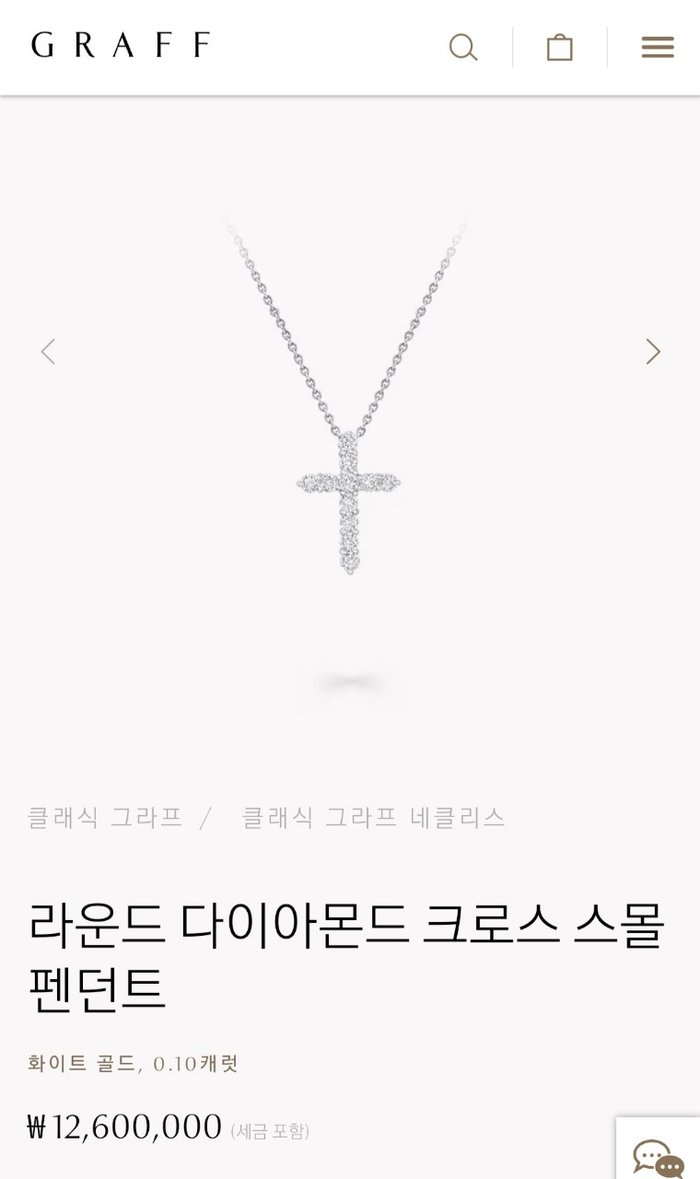This screenshot has width=700, height=1179.
Task: Open the hamburger menu
Action: coord(657,47)
